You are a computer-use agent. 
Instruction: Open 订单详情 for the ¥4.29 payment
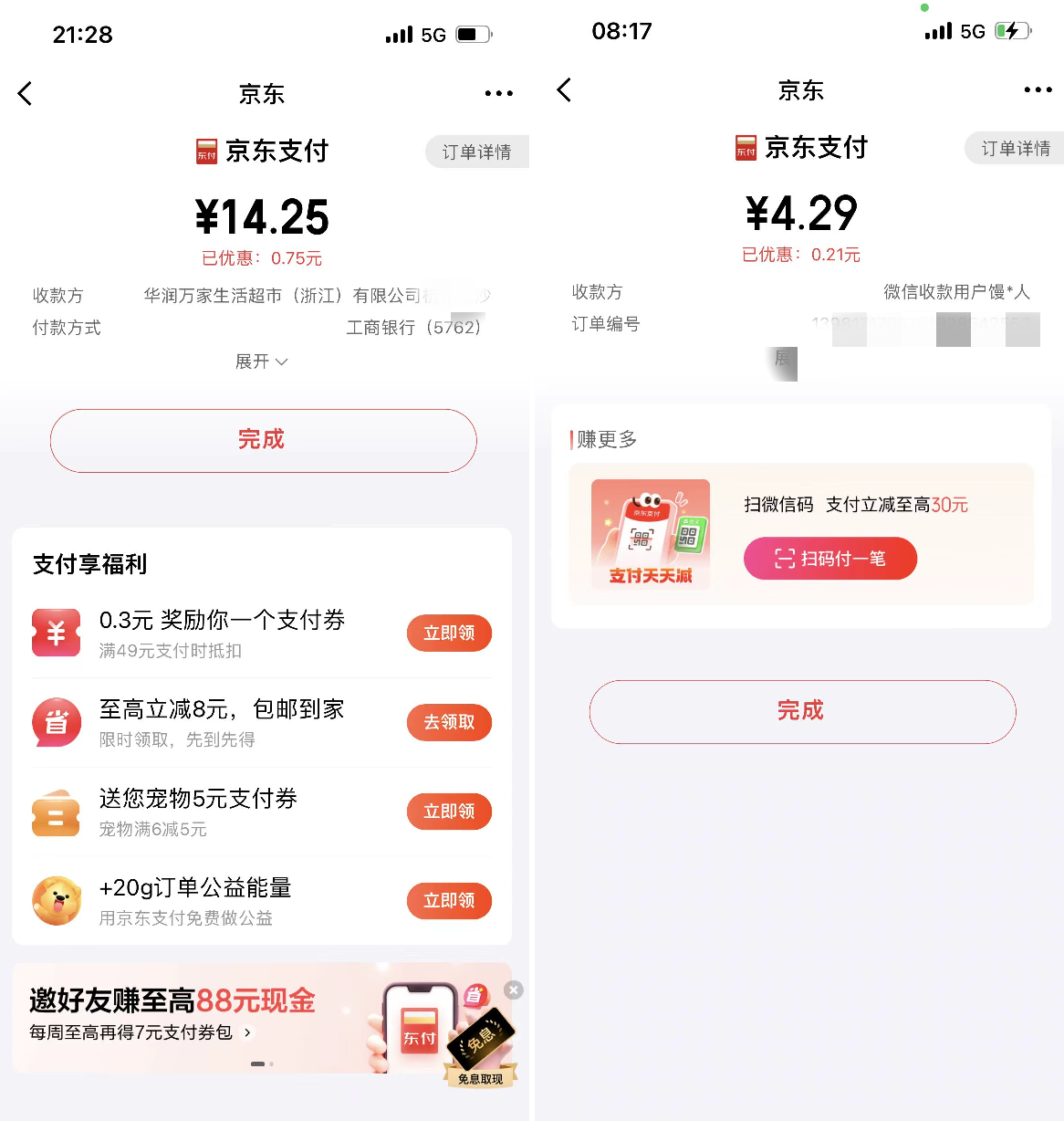[1015, 149]
